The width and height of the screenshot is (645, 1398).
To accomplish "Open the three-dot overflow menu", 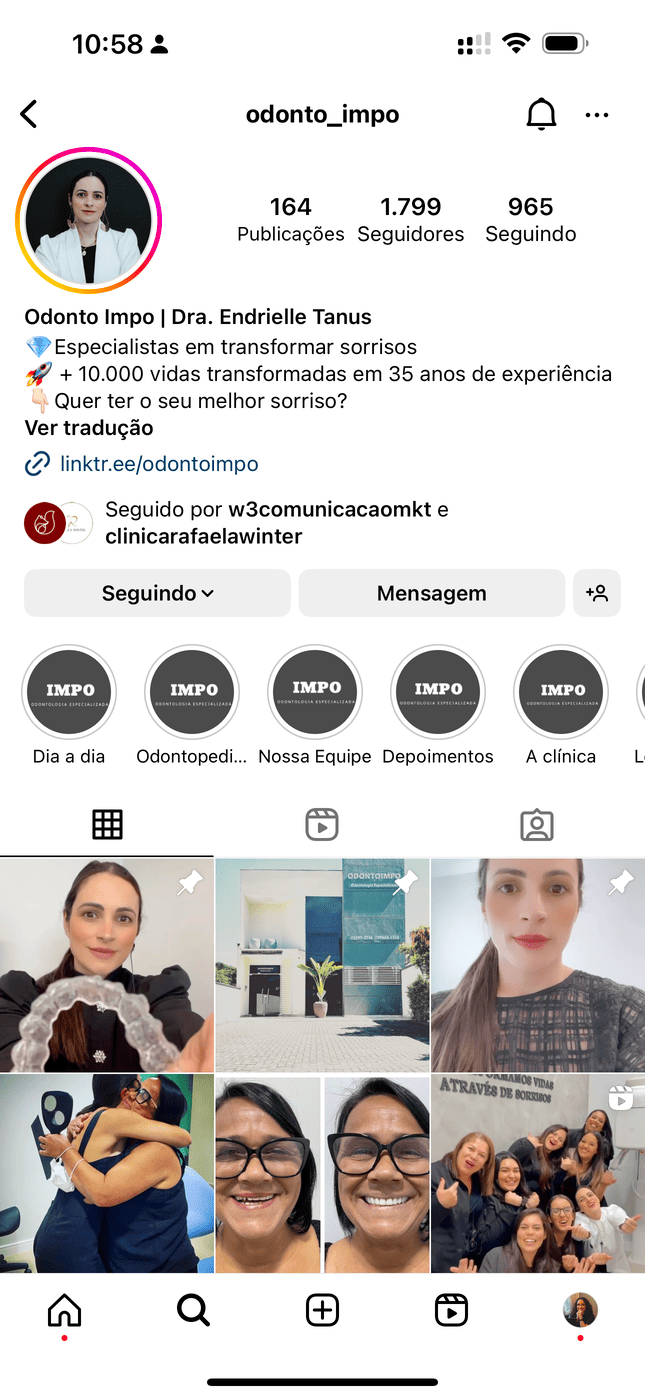I will 597,115.
